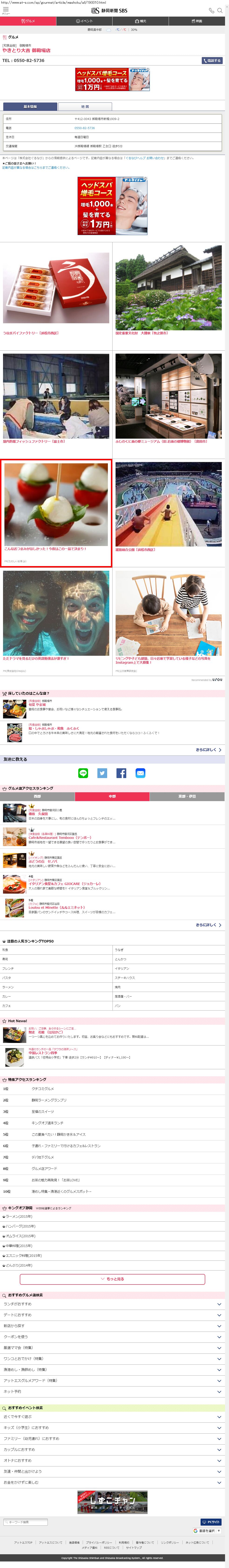229x1568 pixels.
Task: Call the phone number 0550-82-5736 link
Action: click(85, 128)
